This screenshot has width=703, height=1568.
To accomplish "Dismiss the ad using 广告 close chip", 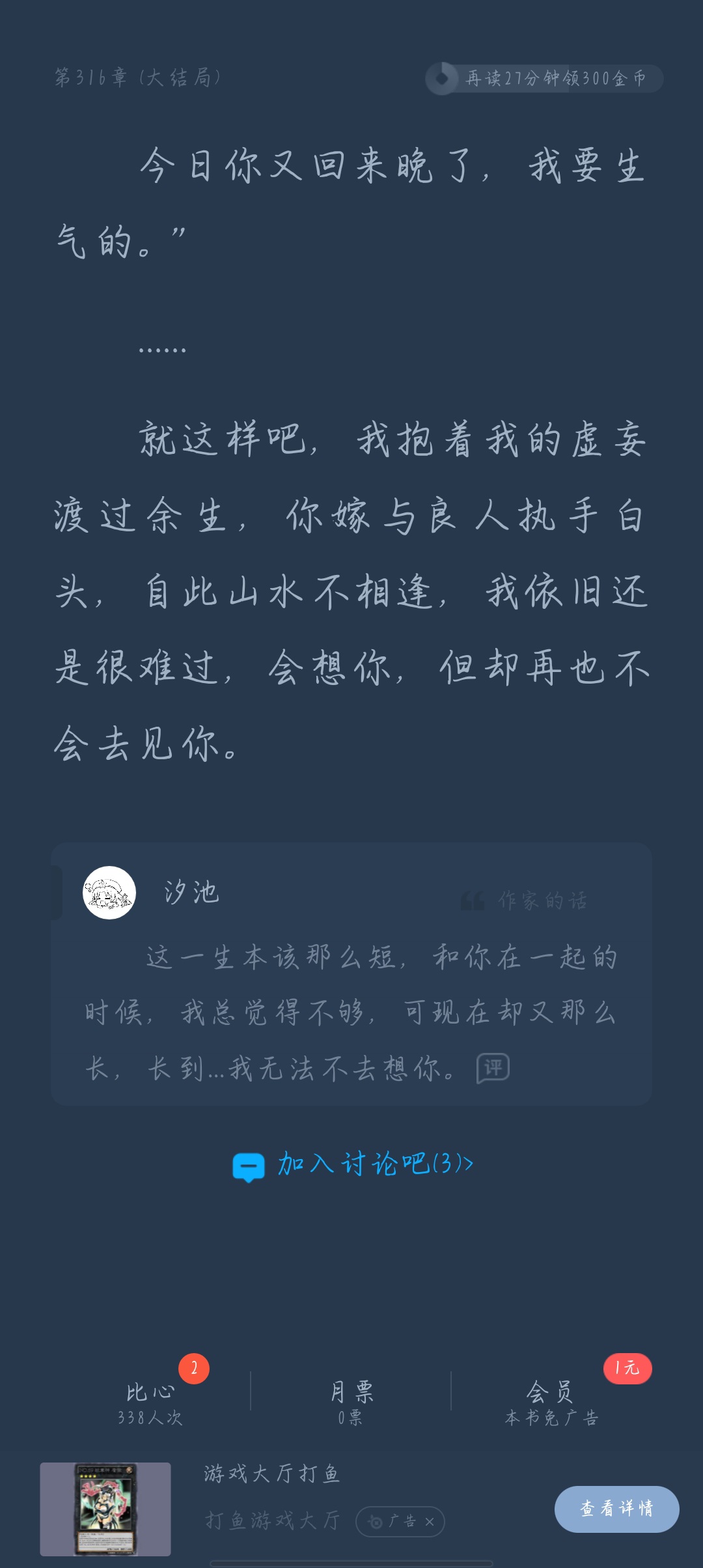I will pos(400,1522).
